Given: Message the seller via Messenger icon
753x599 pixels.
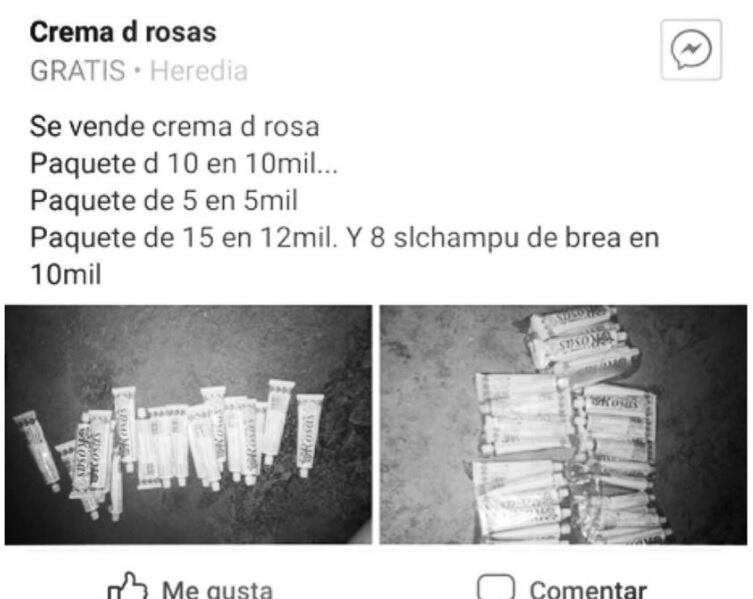Looking at the screenshot, I should [x=691, y=50].
